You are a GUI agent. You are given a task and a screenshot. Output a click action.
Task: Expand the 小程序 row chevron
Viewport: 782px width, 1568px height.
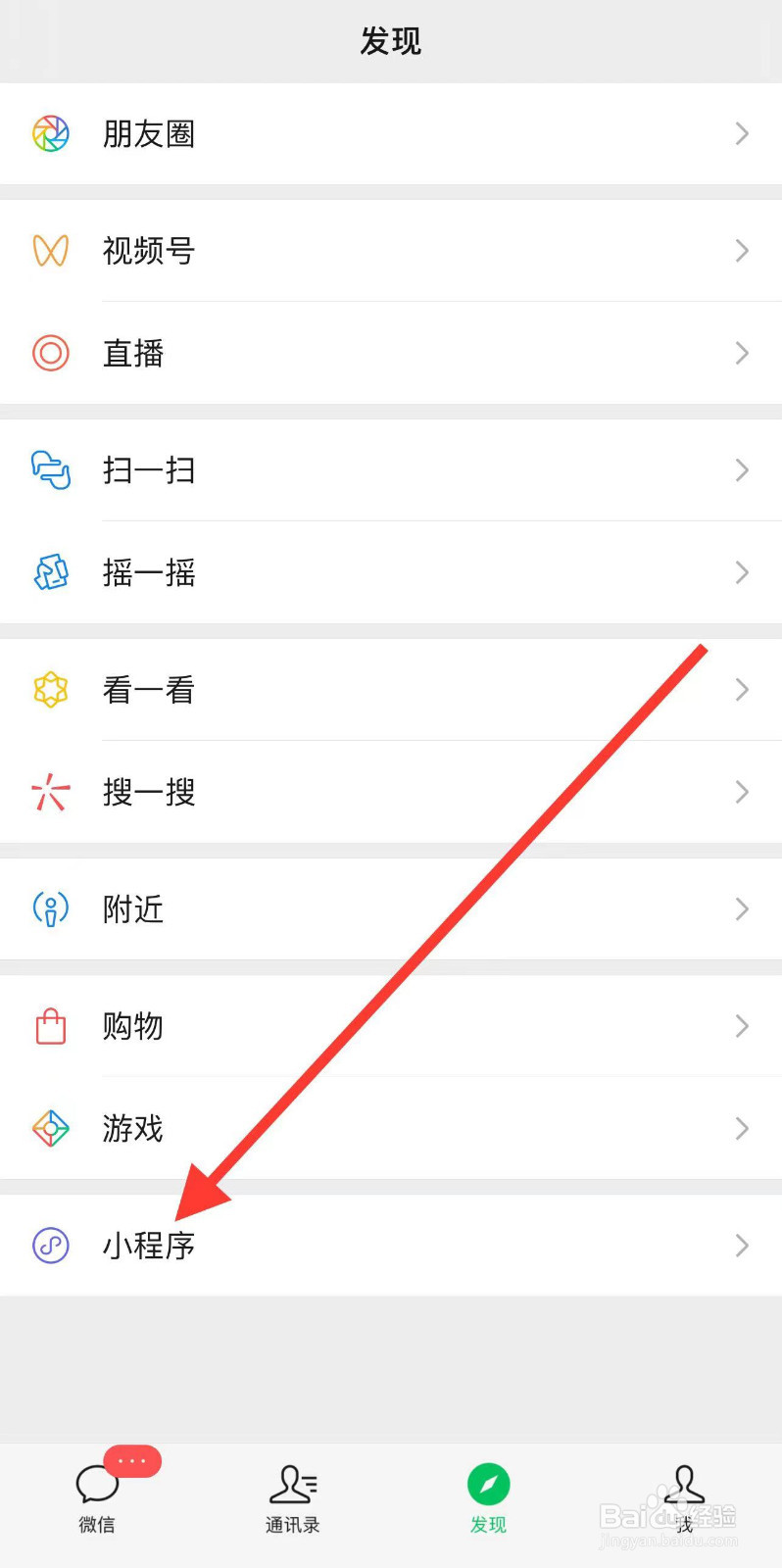742,1246
